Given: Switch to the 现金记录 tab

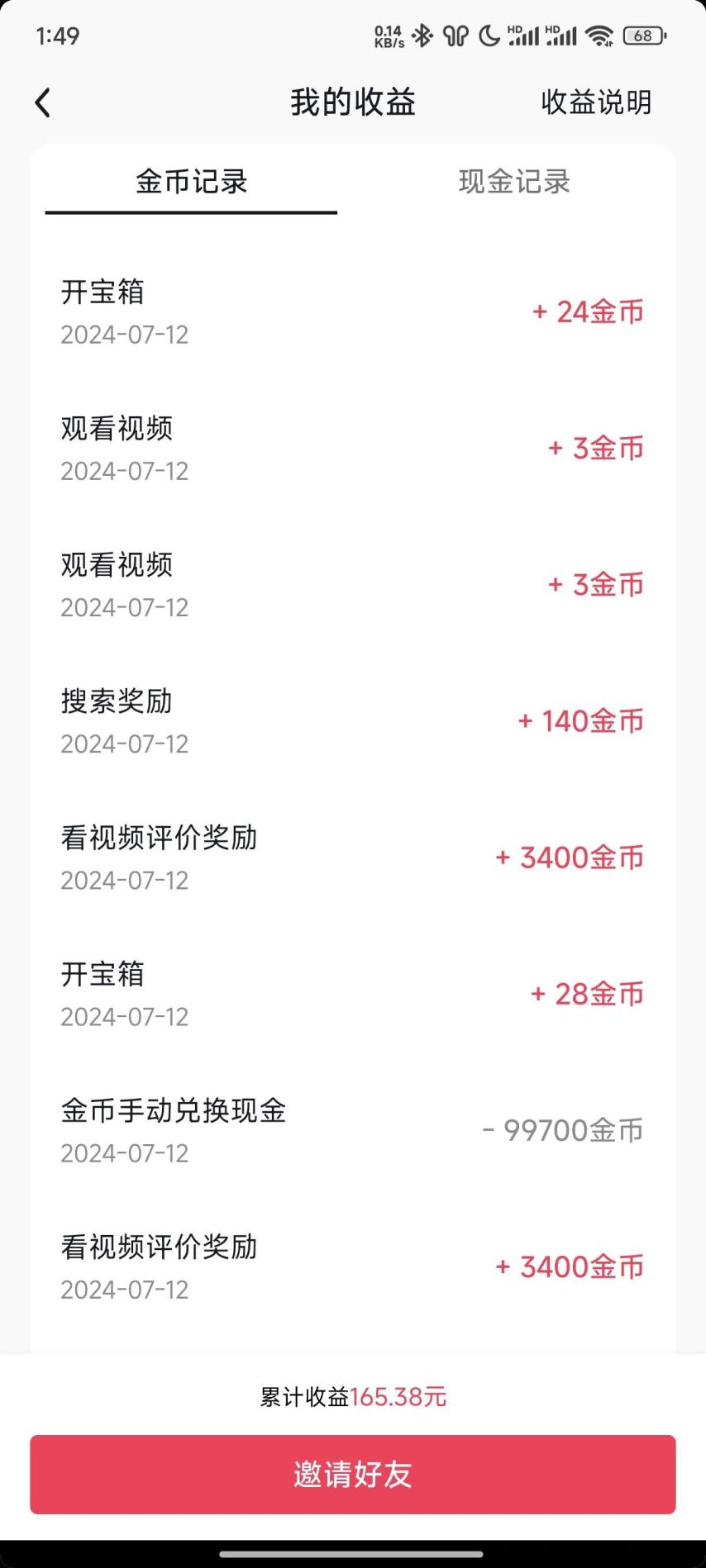Looking at the screenshot, I should 514,182.
